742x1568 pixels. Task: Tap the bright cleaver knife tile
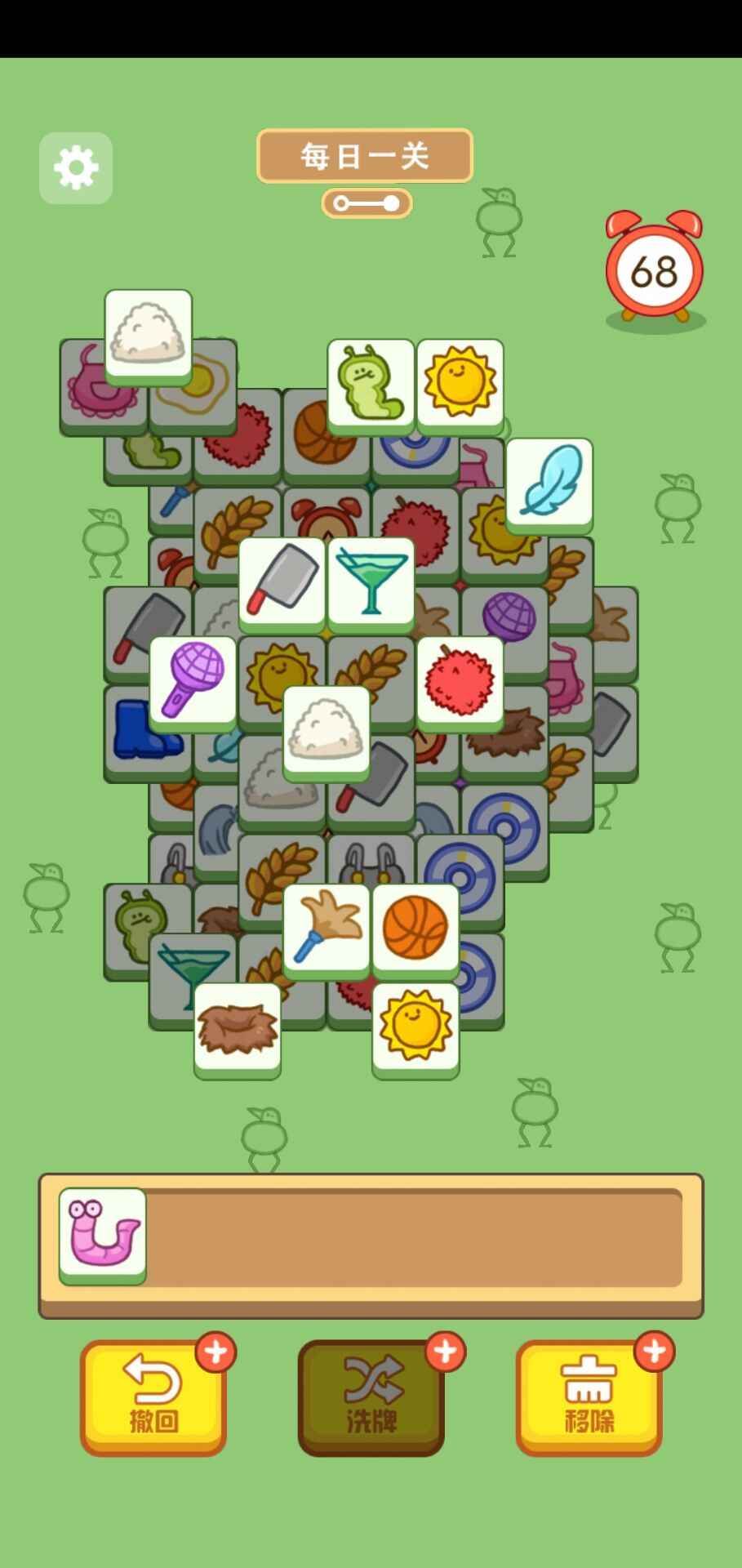282,581
